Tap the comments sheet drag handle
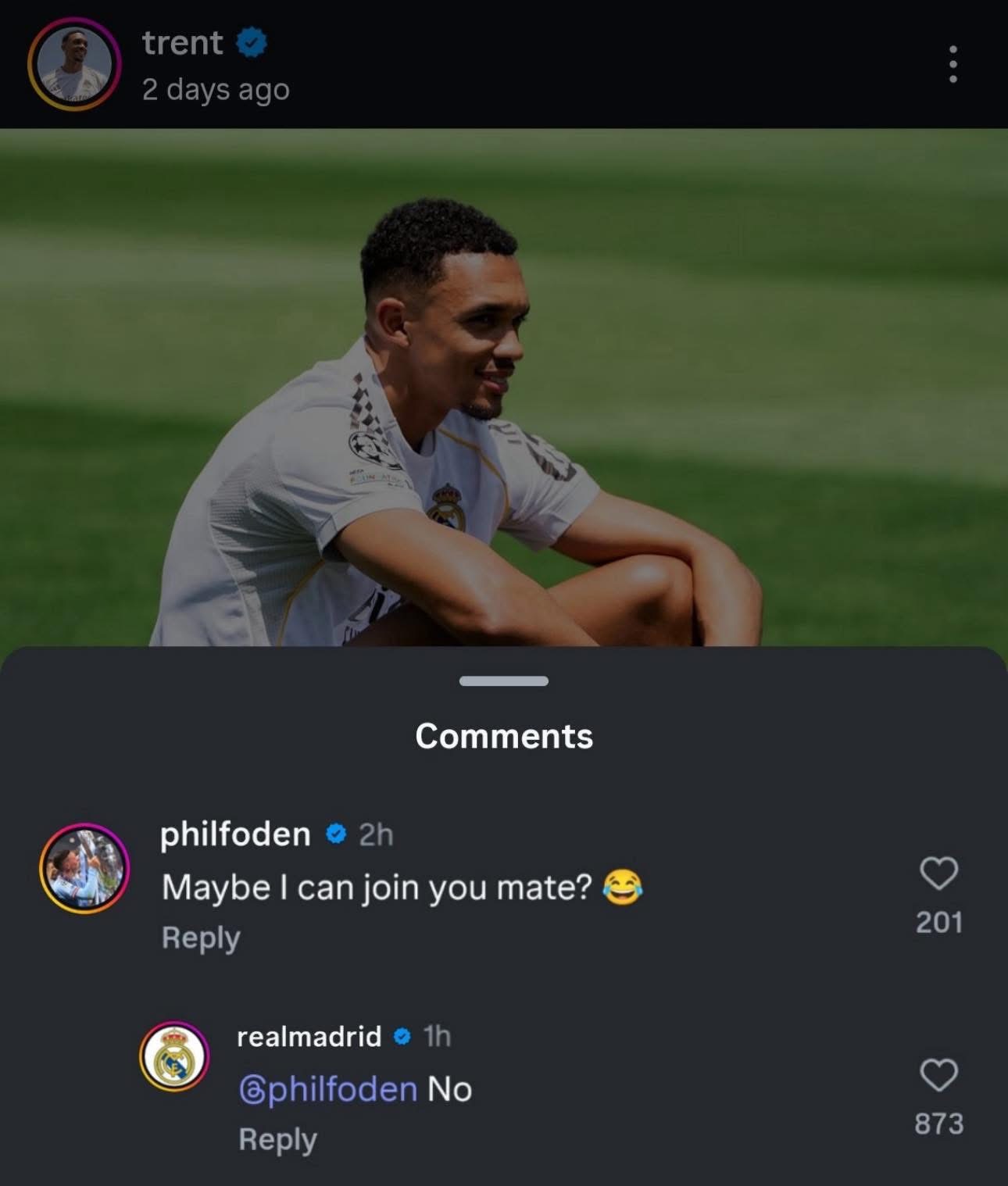Screen dimensions: 1008x1186 point(504,681)
